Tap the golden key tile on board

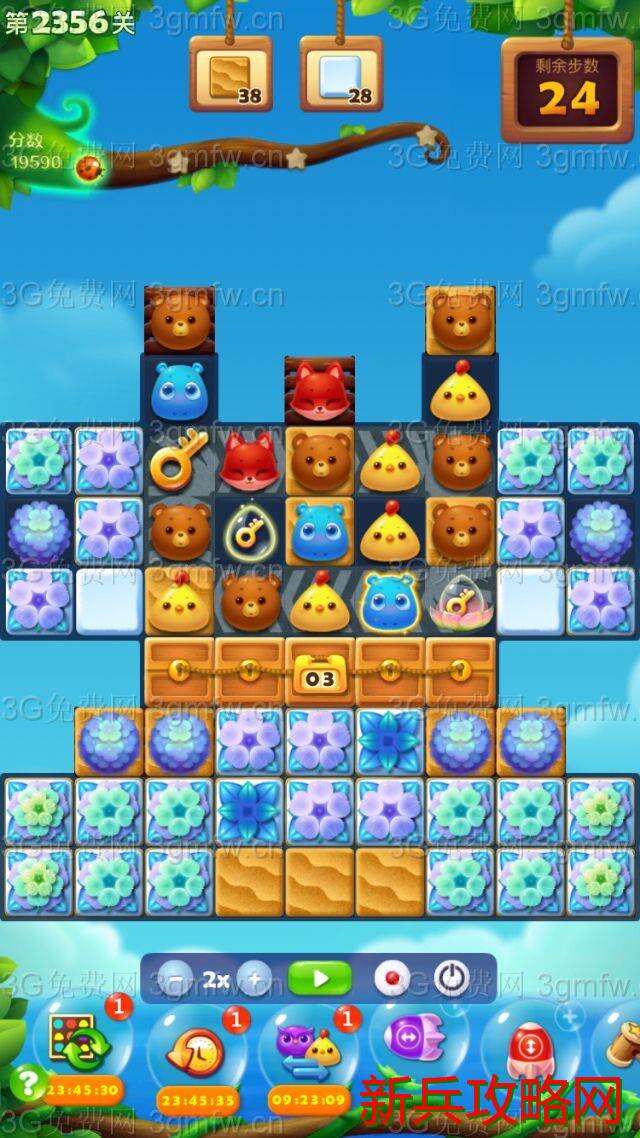click(x=179, y=460)
